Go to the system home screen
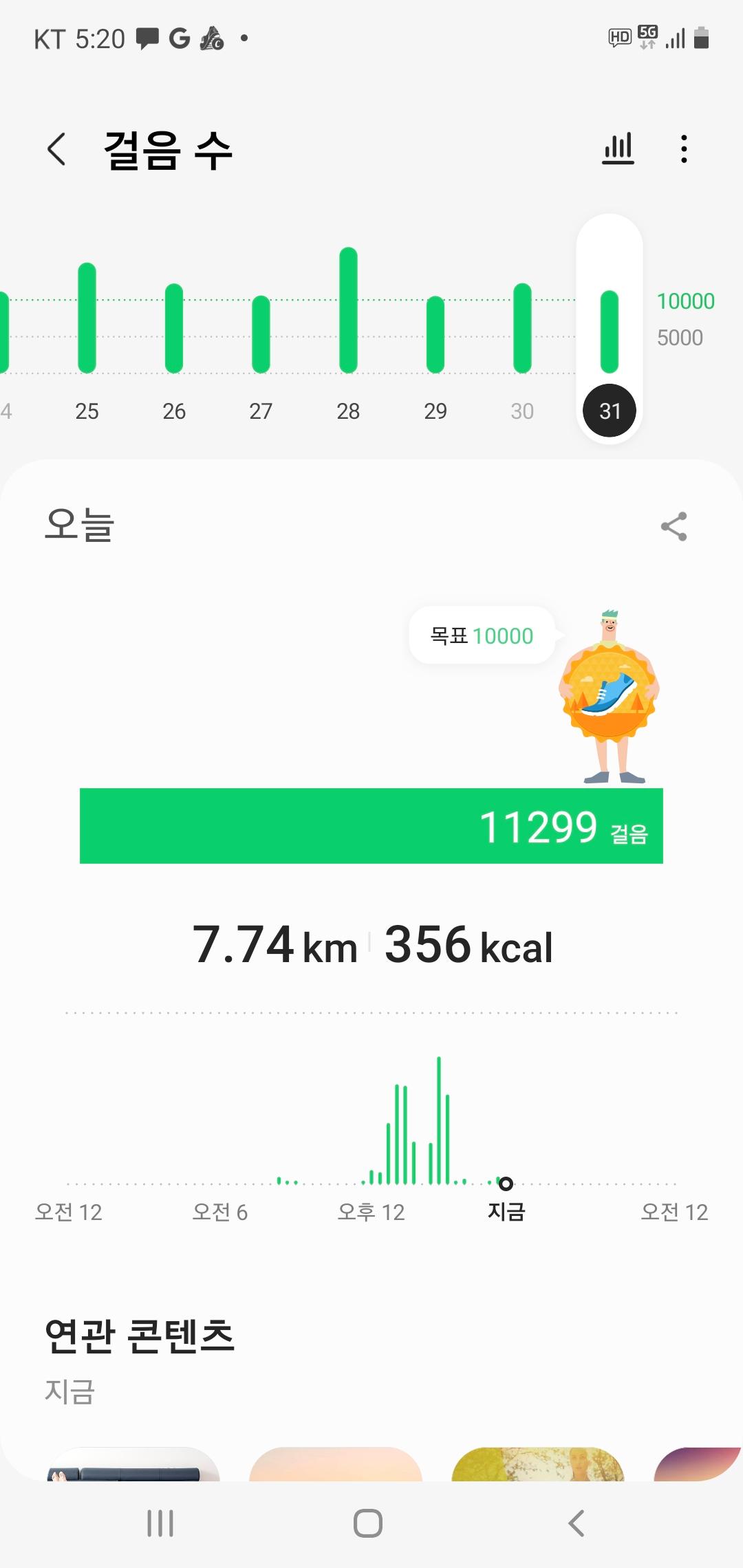Viewport: 743px width, 1568px height. (368, 1523)
